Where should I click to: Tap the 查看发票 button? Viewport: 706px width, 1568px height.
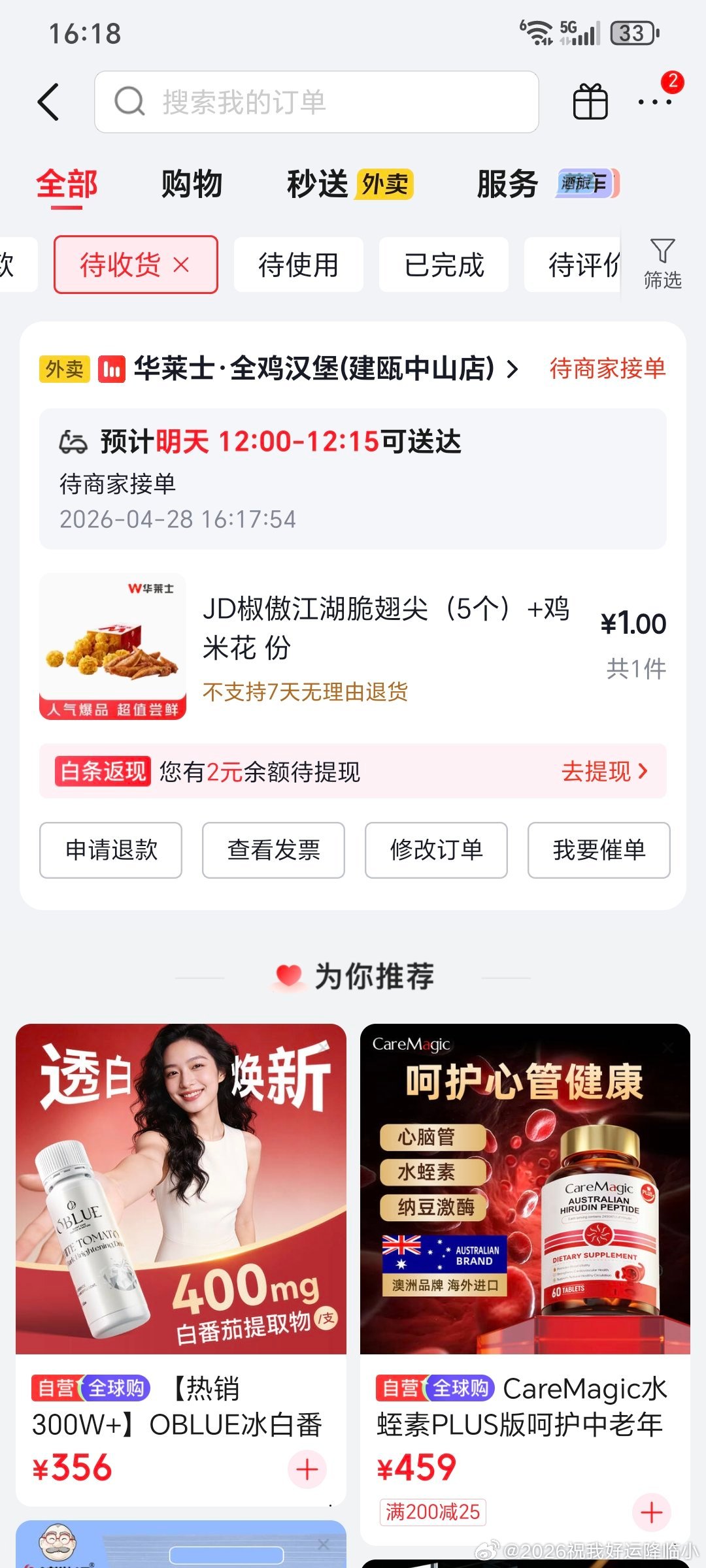coord(273,850)
